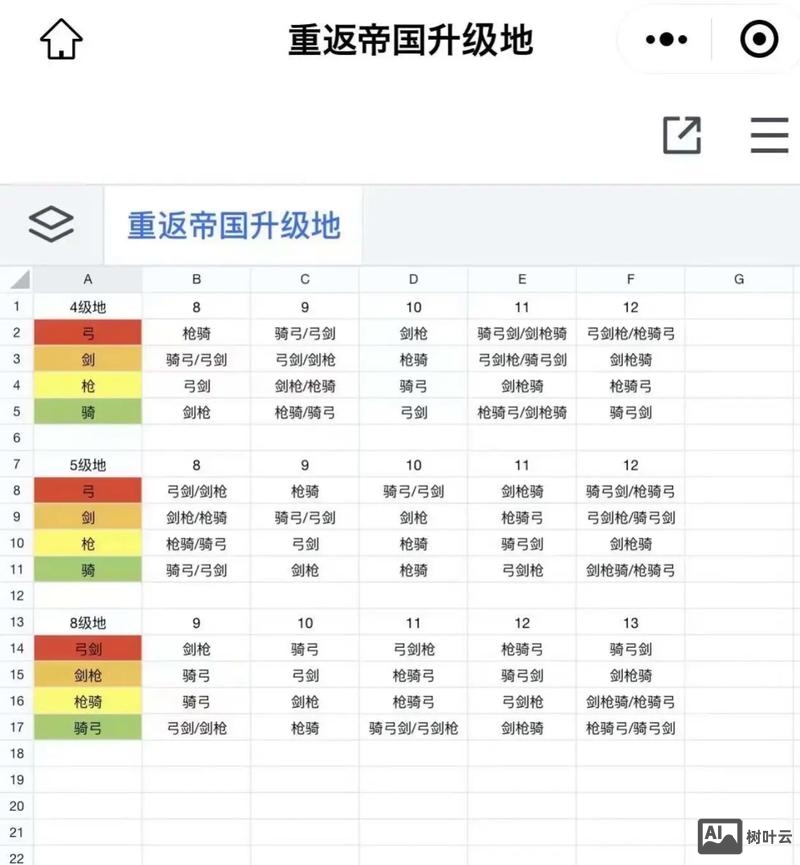
Task: Tap the 重返帝国升级地 navigation bar title
Action: tap(412, 40)
